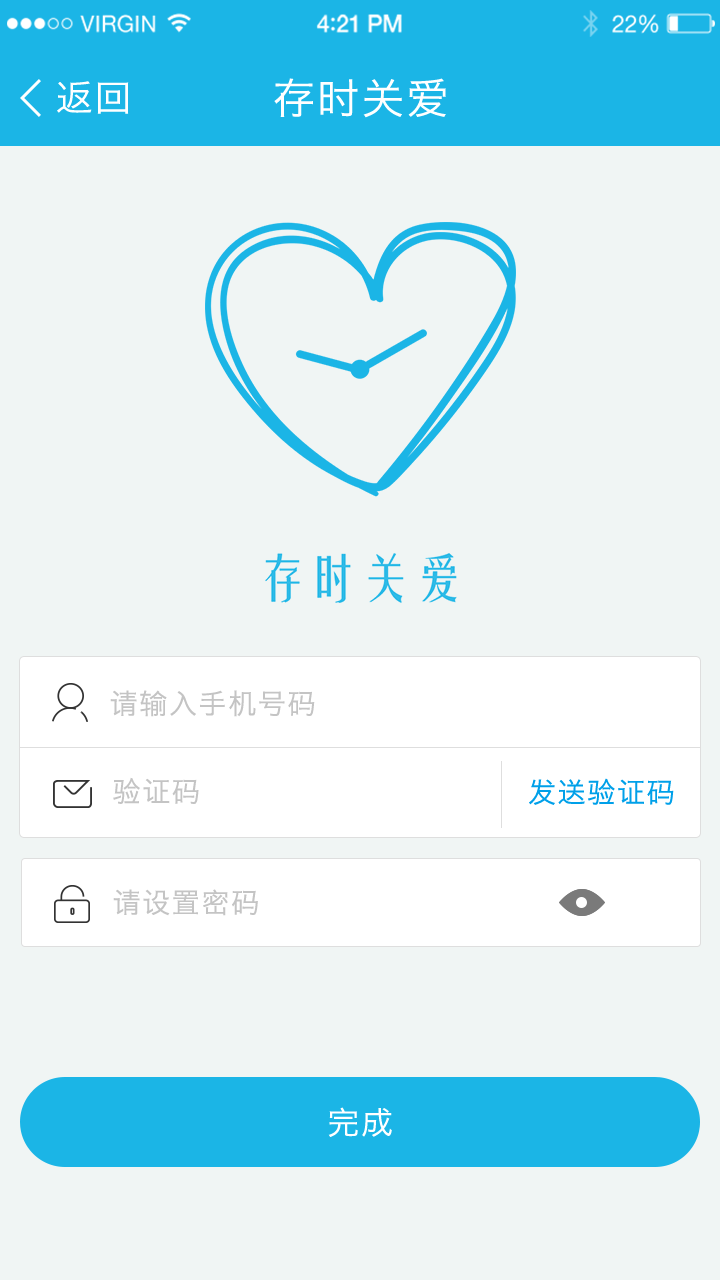Go back using the 返回 button
Screen dimensions: 720x1280
pos(75,98)
